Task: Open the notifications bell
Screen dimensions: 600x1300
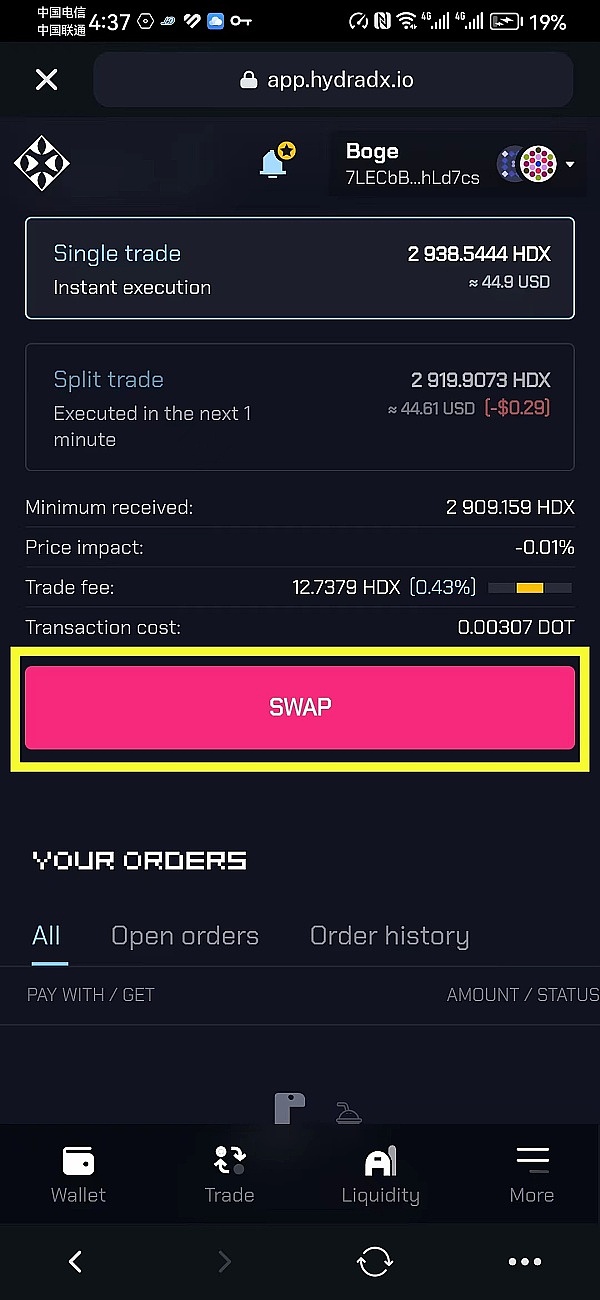Action: click(273, 161)
